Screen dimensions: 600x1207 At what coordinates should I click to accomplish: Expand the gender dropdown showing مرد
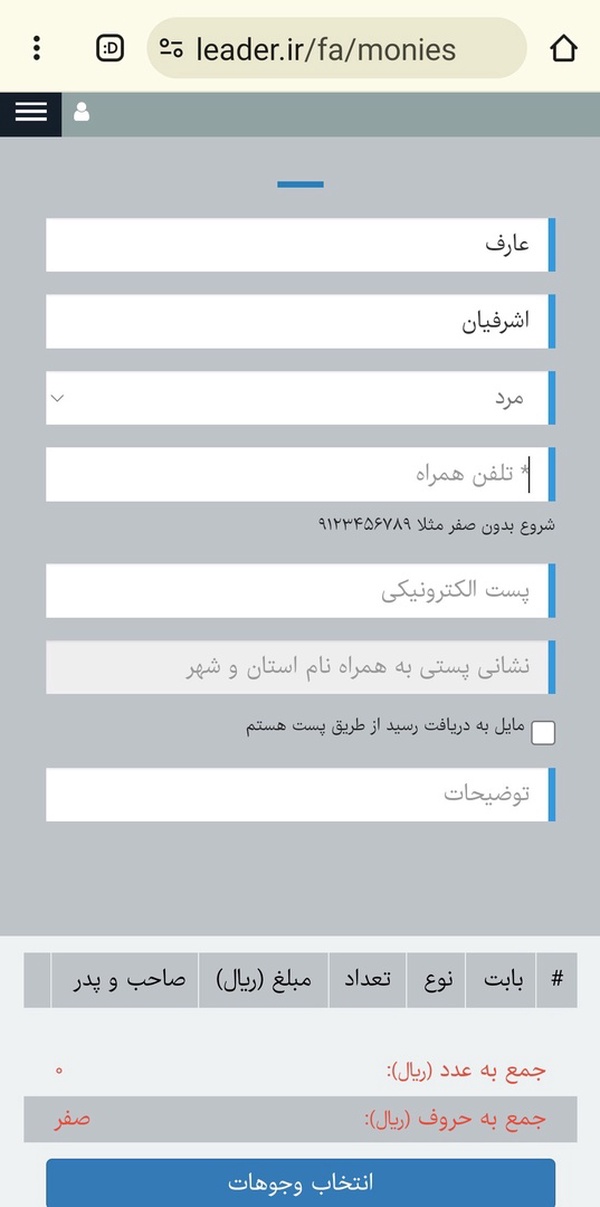click(x=300, y=398)
